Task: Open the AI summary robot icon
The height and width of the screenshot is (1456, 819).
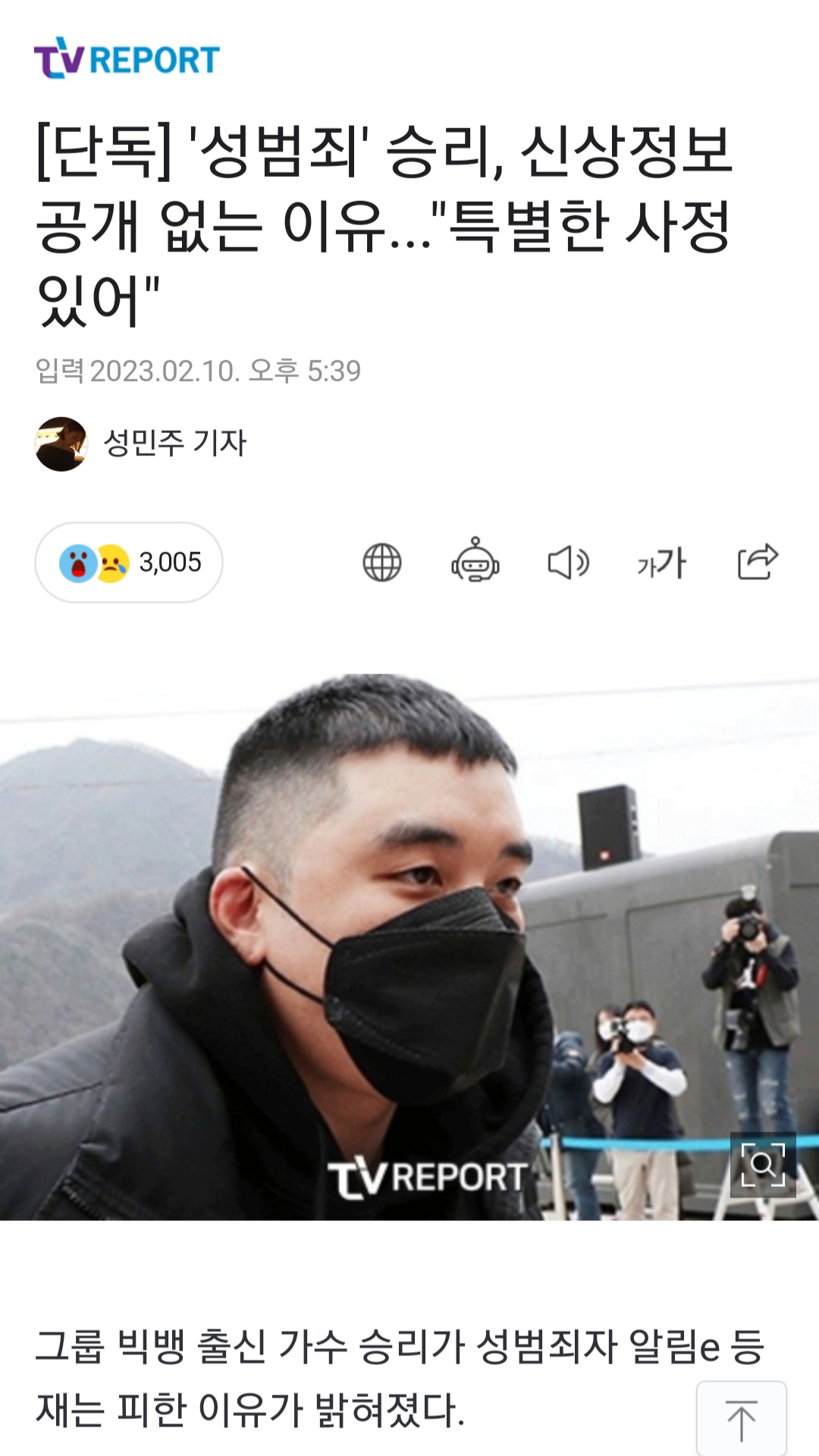Action: 475,561
